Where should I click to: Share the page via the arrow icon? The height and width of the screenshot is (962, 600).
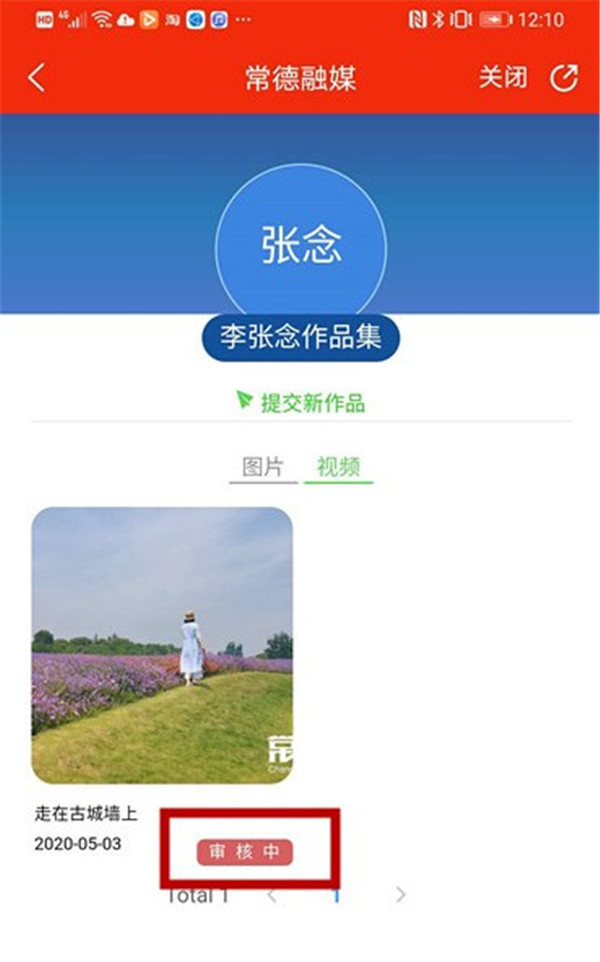[564, 78]
